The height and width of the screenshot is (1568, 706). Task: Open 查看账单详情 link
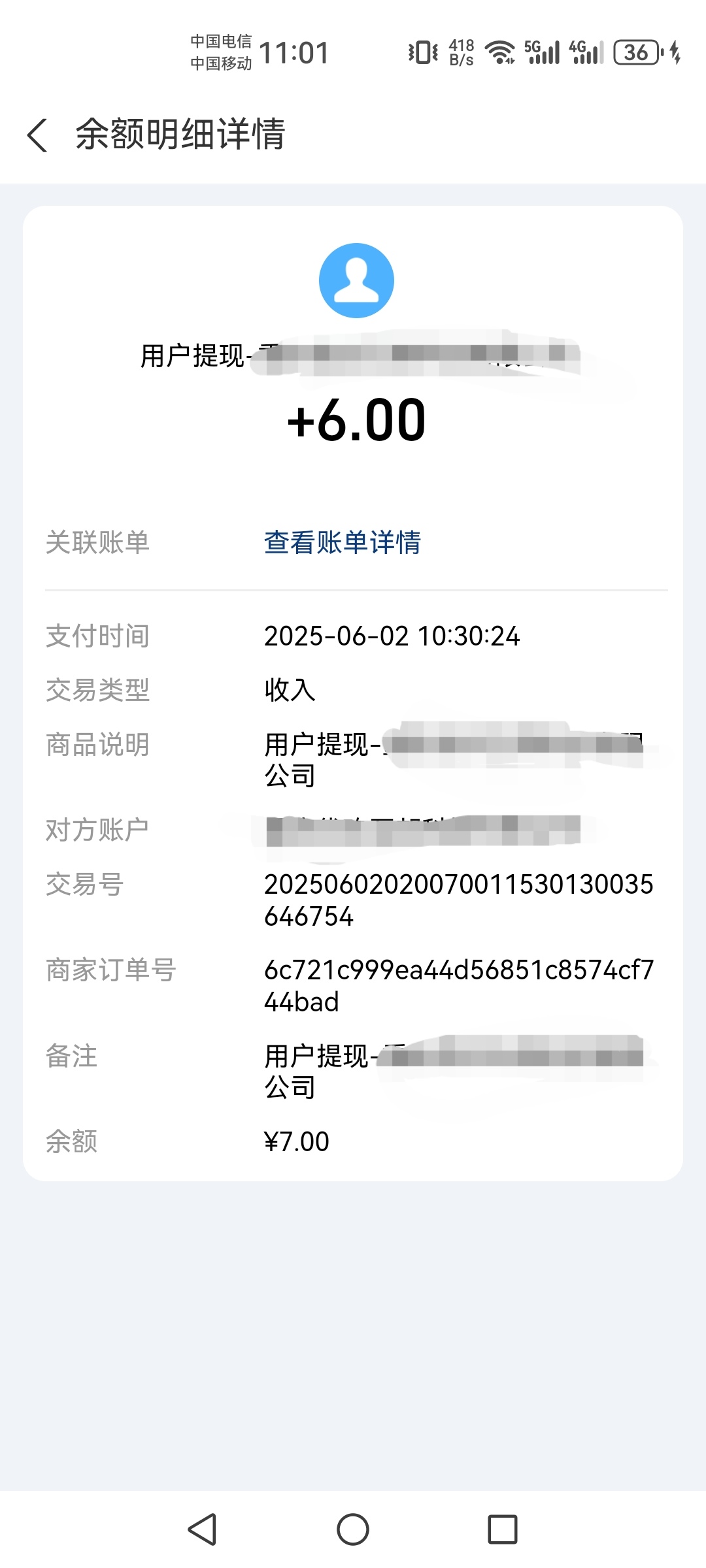(x=342, y=542)
